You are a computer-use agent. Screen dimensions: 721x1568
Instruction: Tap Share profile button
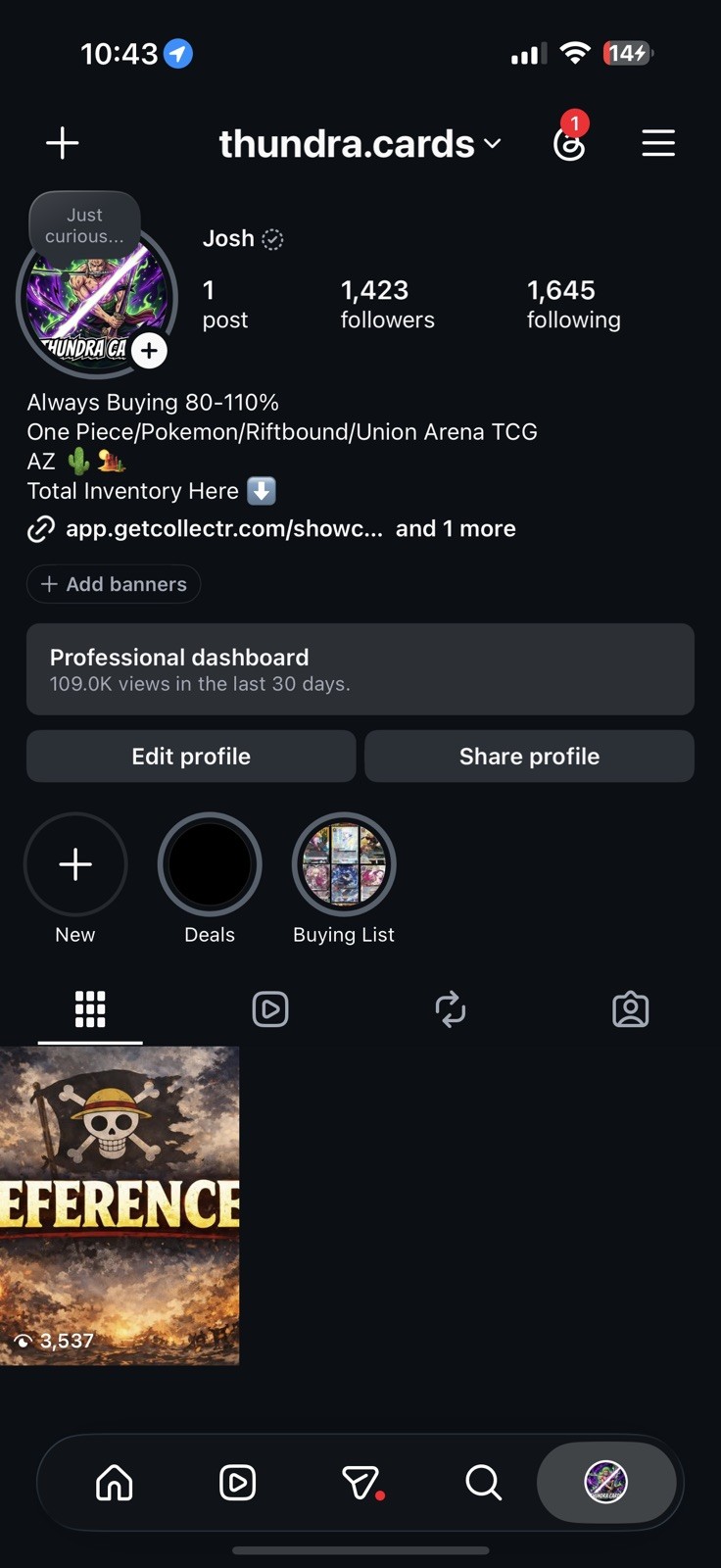pyautogui.click(x=529, y=757)
